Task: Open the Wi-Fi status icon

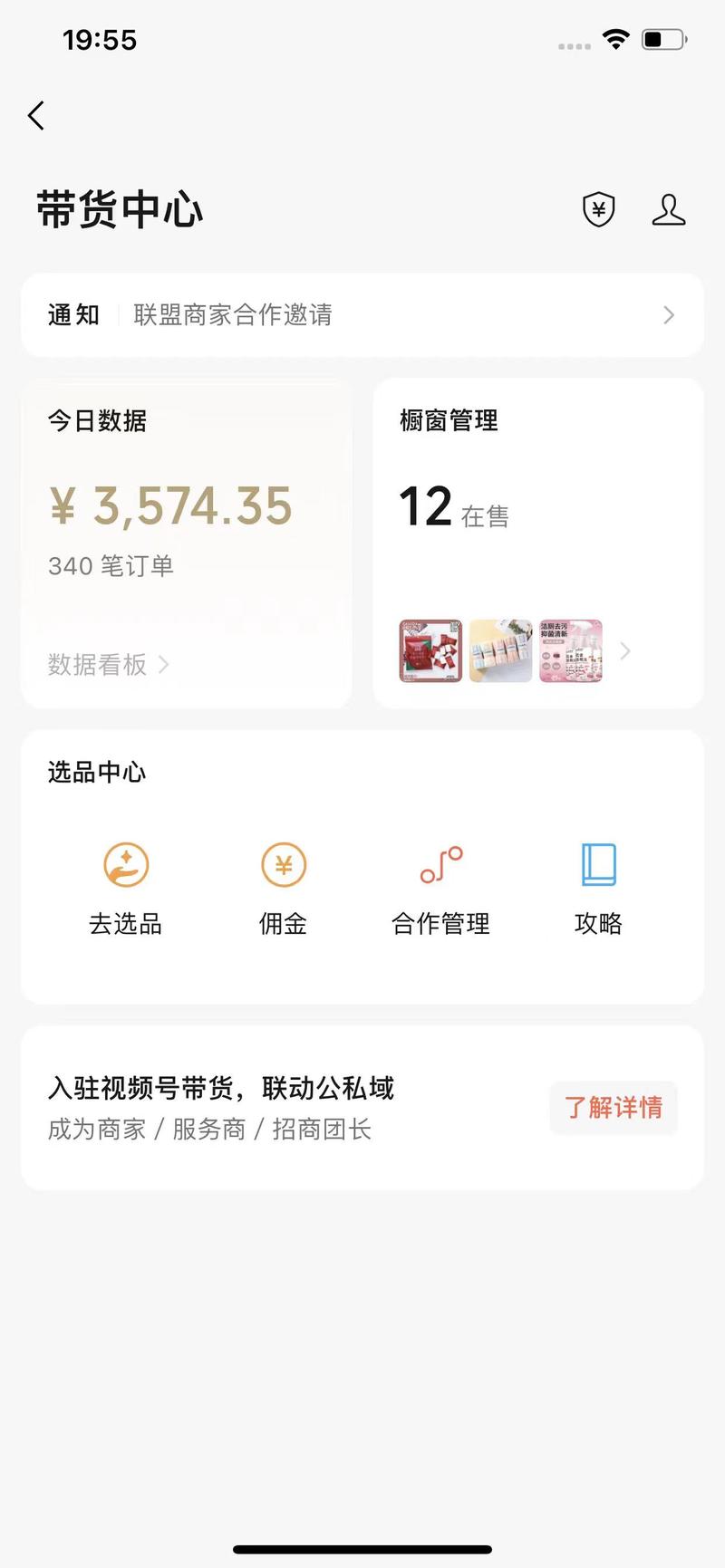Action: (x=617, y=39)
